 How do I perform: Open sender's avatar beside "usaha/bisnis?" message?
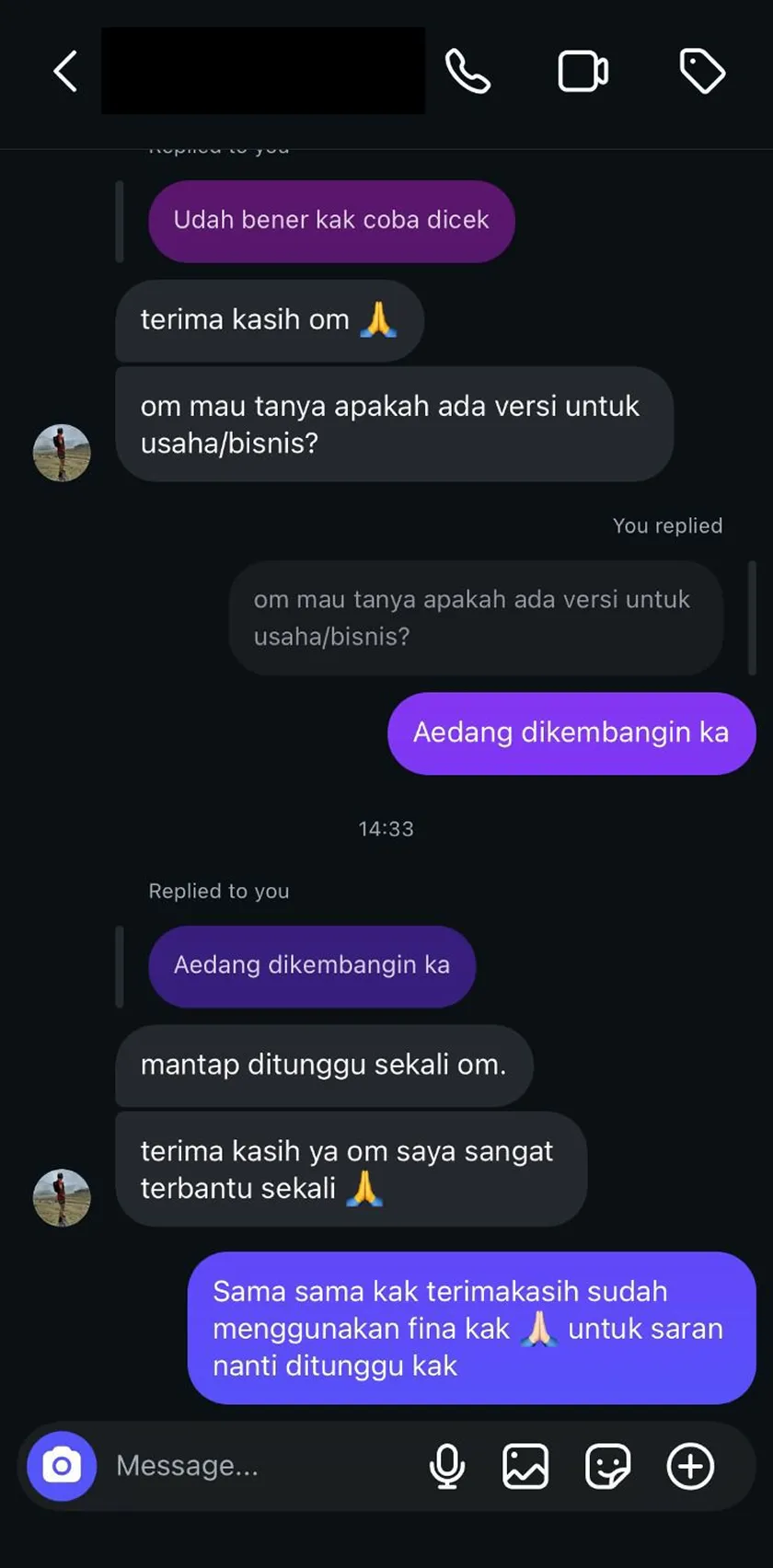pos(62,453)
